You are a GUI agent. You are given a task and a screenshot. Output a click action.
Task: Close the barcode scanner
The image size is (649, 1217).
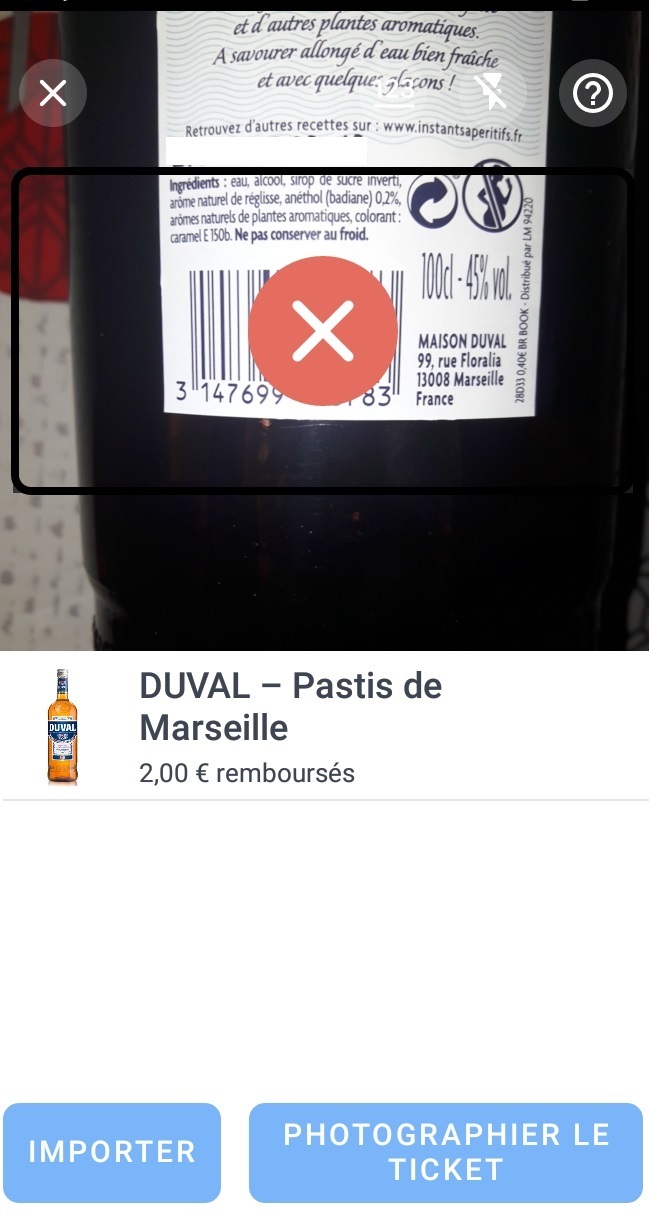[x=53, y=94]
